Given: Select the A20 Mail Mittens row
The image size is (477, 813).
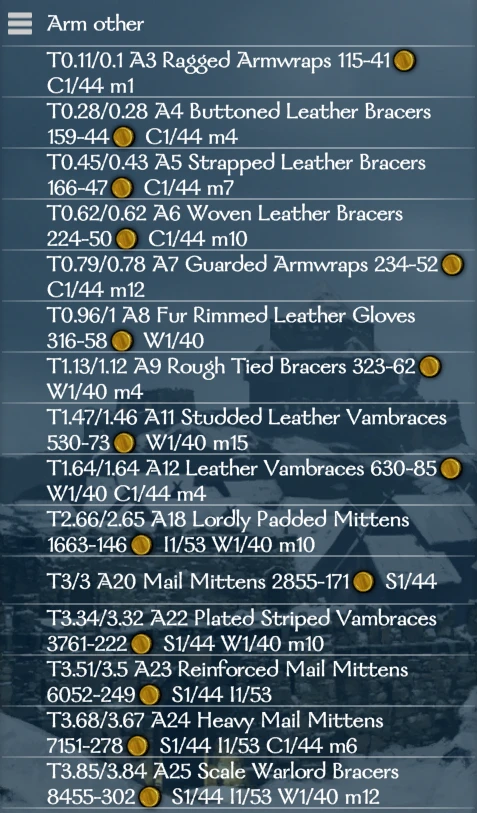Looking at the screenshot, I should (238, 581).
